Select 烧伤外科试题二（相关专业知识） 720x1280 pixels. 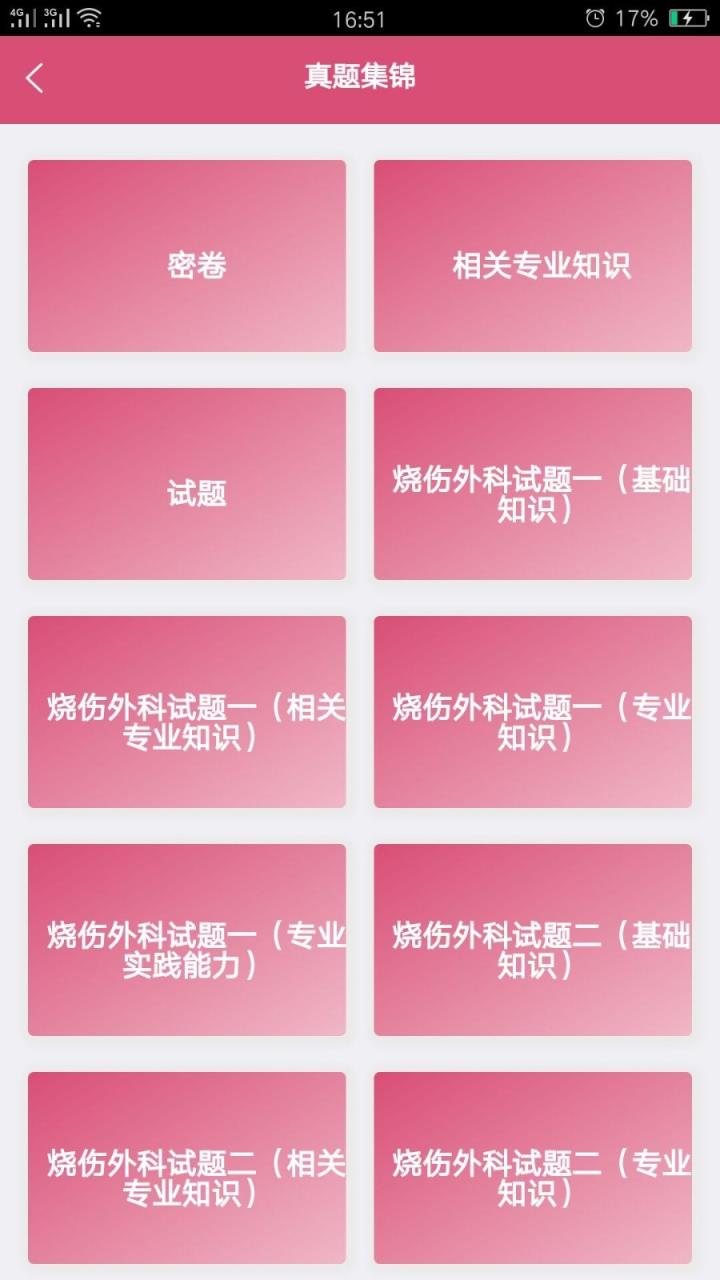[x=186, y=1168]
